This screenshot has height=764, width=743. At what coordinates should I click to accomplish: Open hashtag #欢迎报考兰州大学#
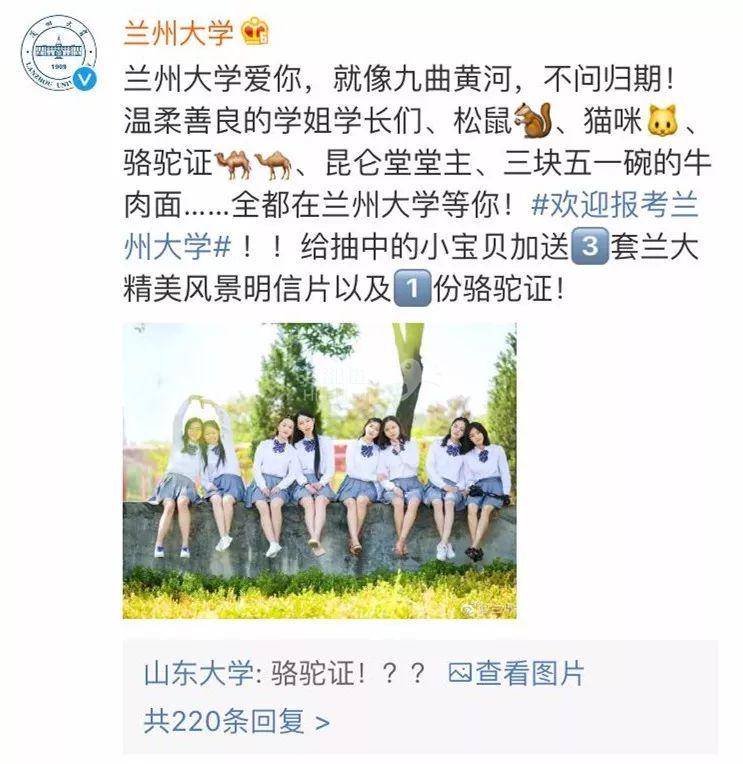click(612, 206)
